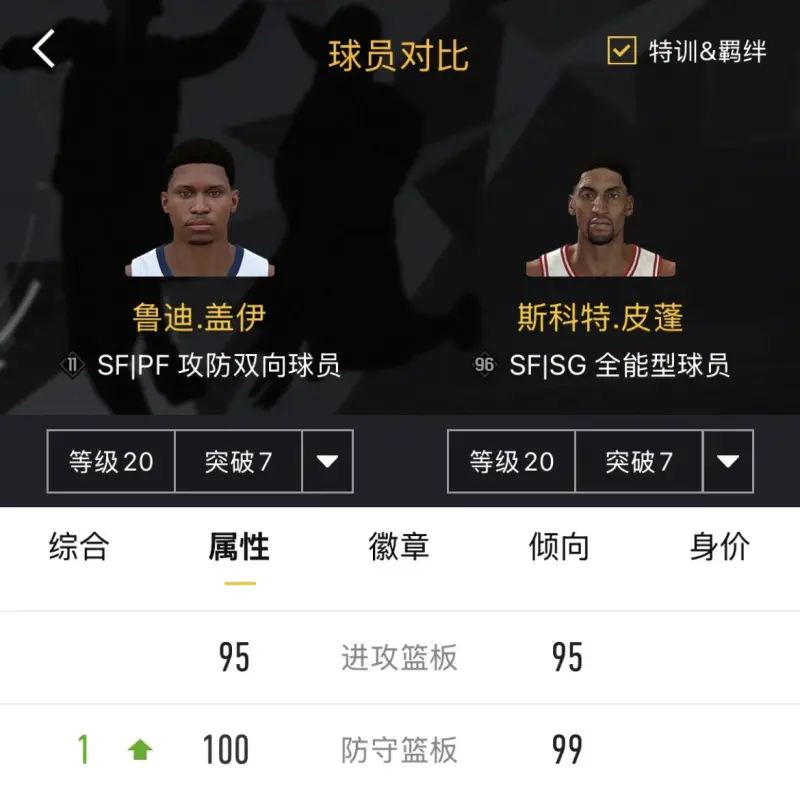This screenshot has width=800, height=792.
Task: Expand the level dropdown for 鲁迪.盖伊
Action: [327, 461]
